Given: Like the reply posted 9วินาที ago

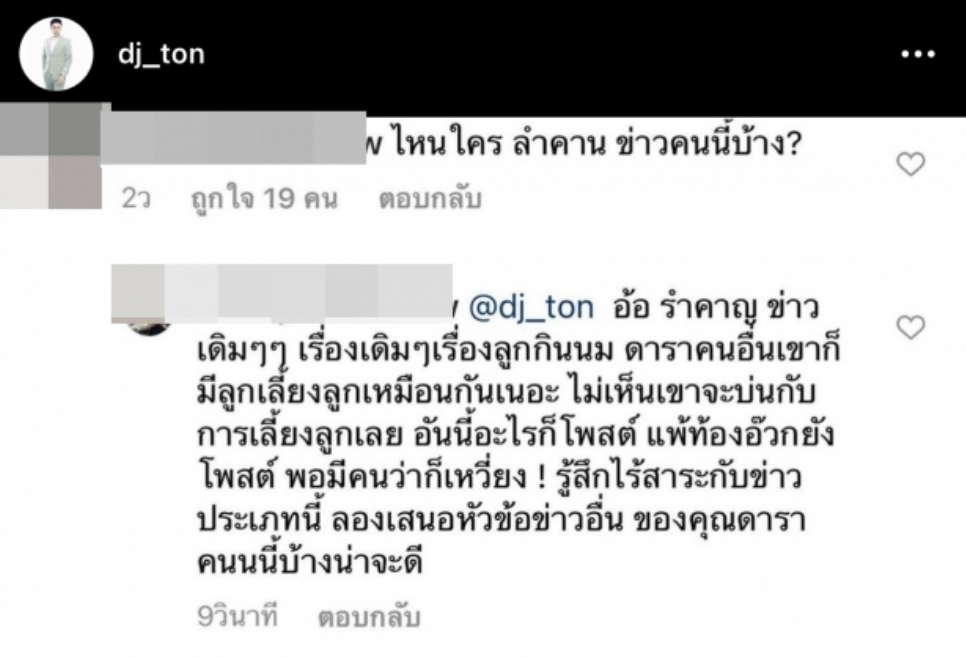Looking at the screenshot, I should tap(910, 327).
